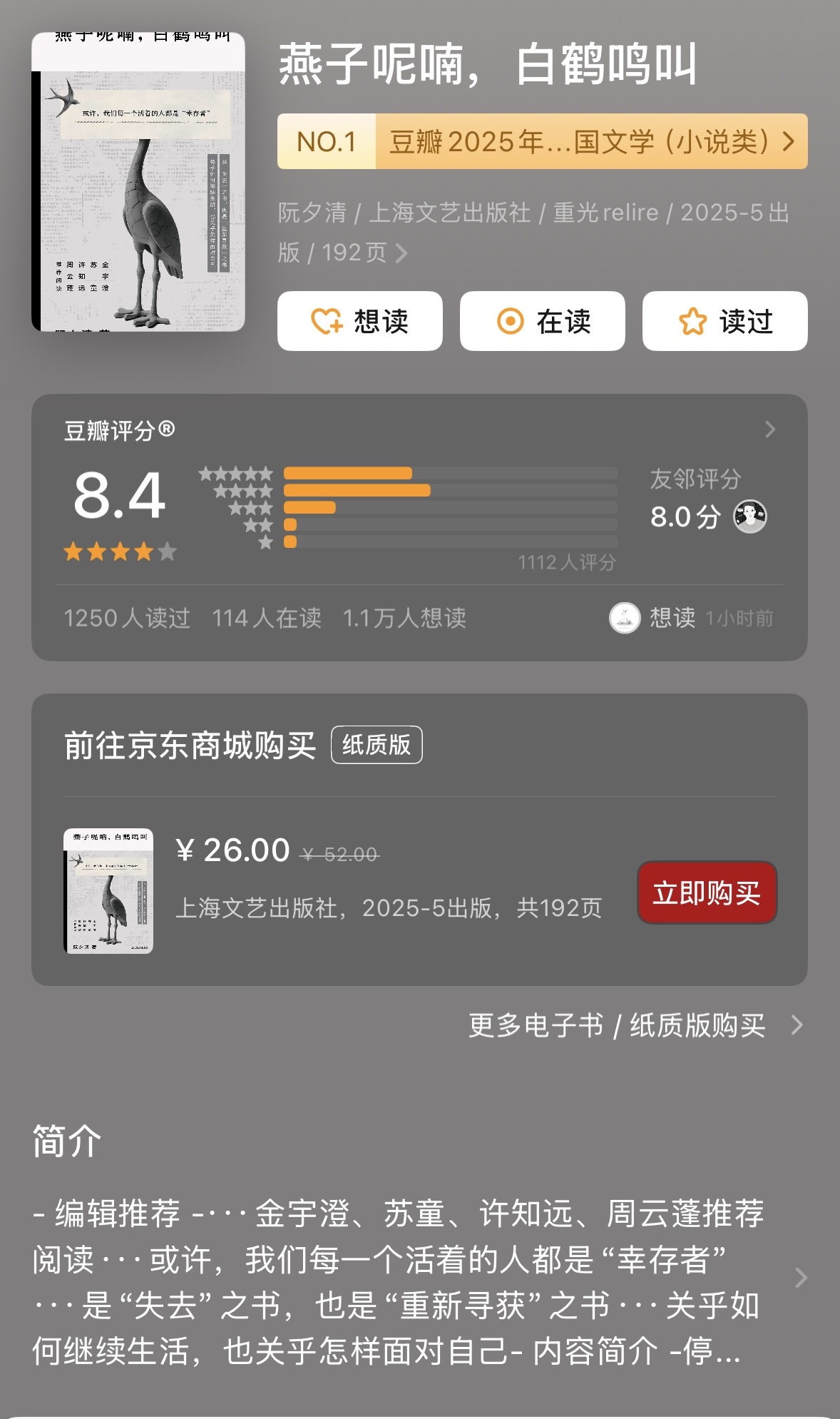Open the 豆瓣评分 rating details
Screen dimensions: 840x1419
[769, 429]
